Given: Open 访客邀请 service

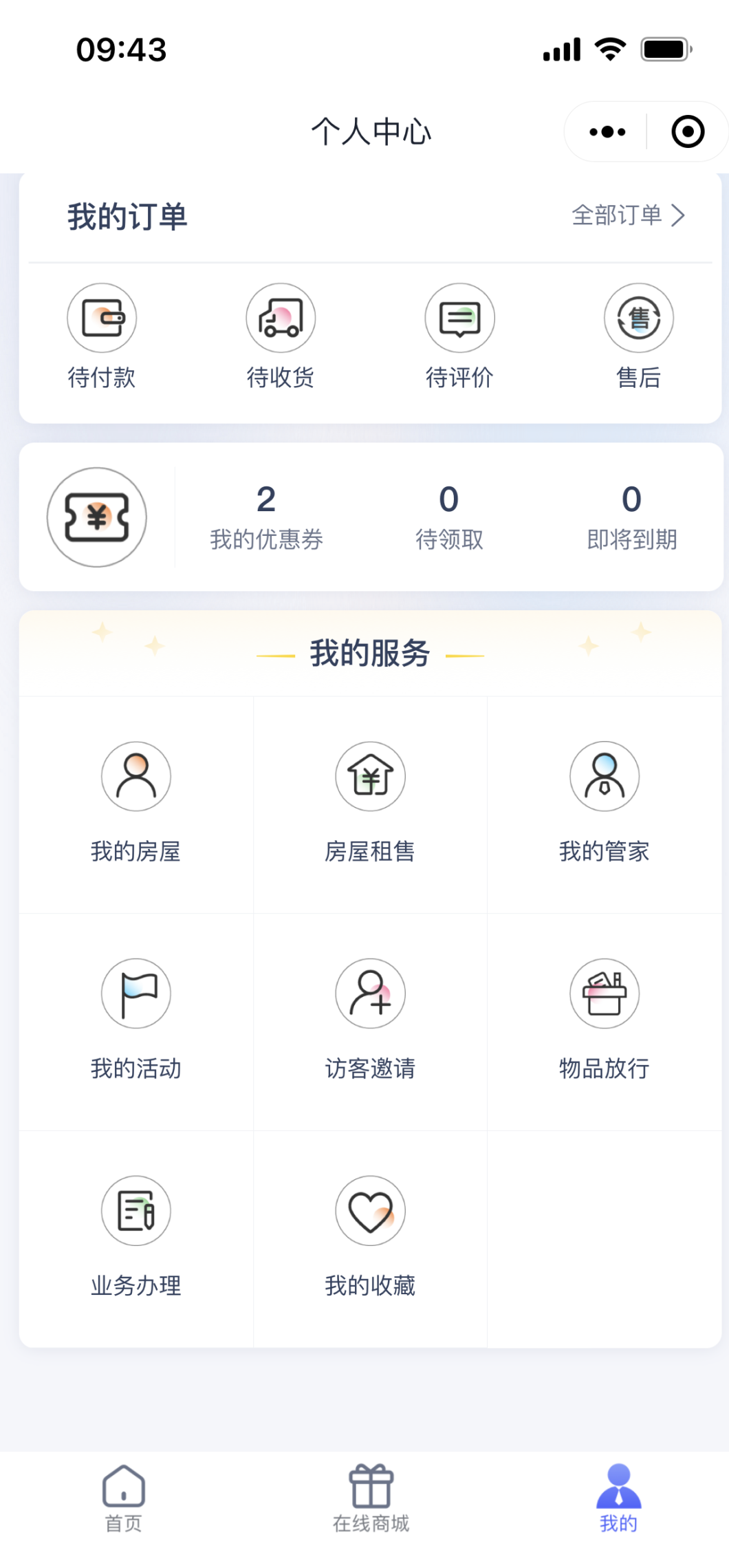Looking at the screenshot, I should click(371, 1021).
